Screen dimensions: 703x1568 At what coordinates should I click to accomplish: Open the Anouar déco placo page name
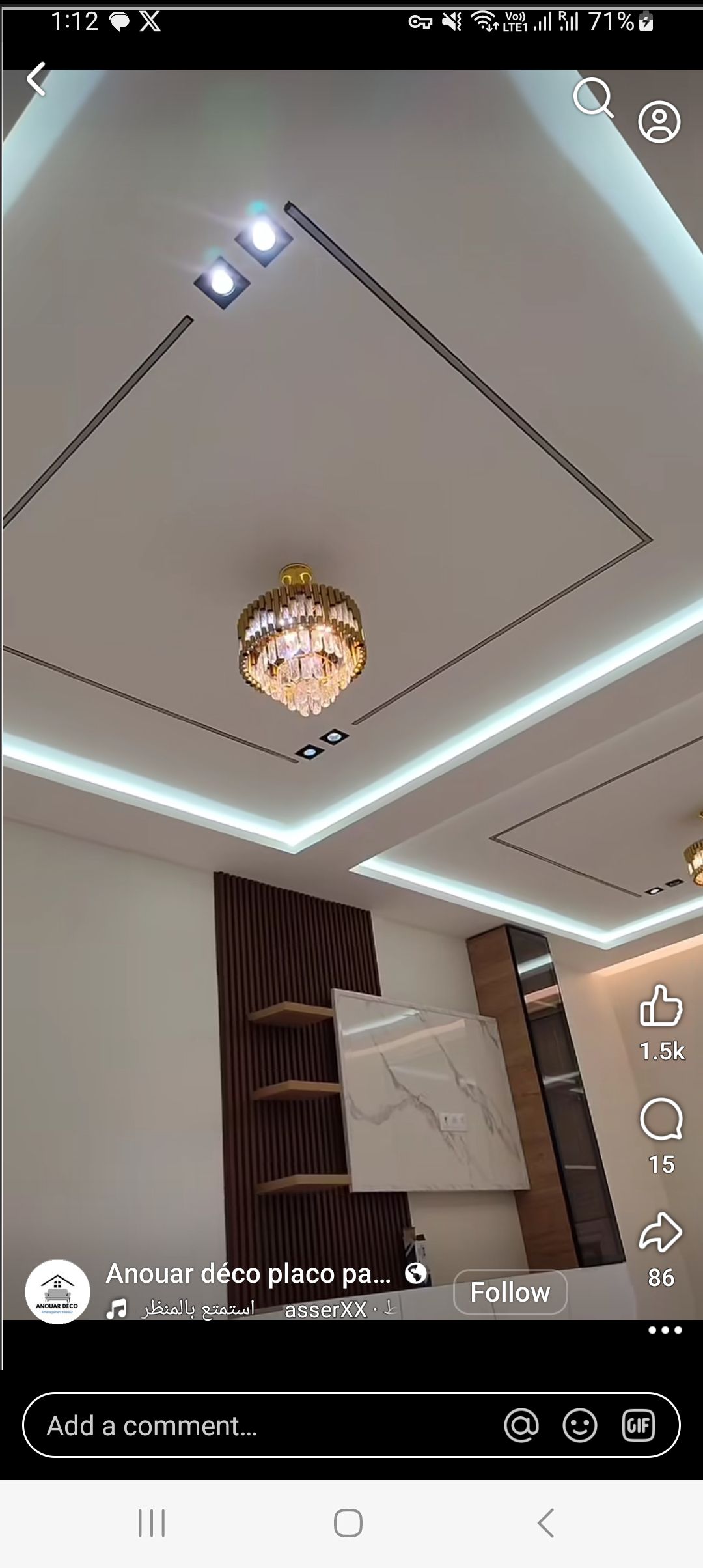coord(248,1274)
